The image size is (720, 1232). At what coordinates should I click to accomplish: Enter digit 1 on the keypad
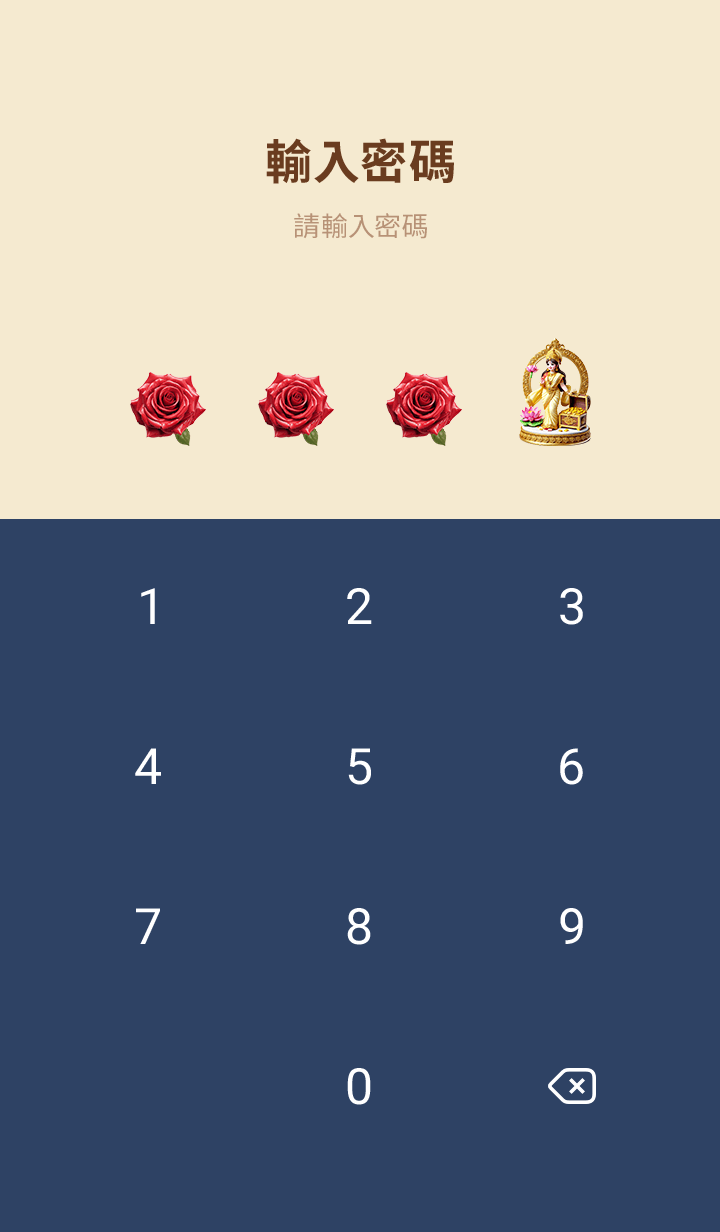(x=149, y=607)
